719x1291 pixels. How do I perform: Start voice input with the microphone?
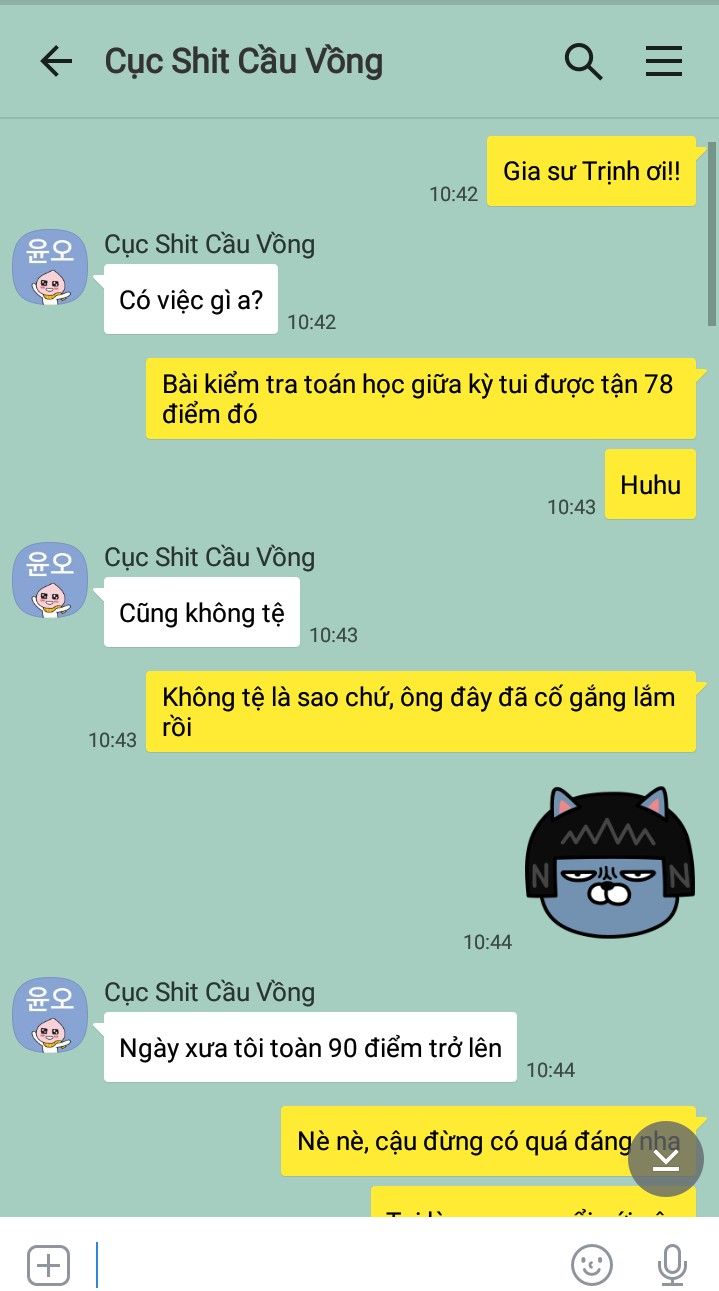672,1265
